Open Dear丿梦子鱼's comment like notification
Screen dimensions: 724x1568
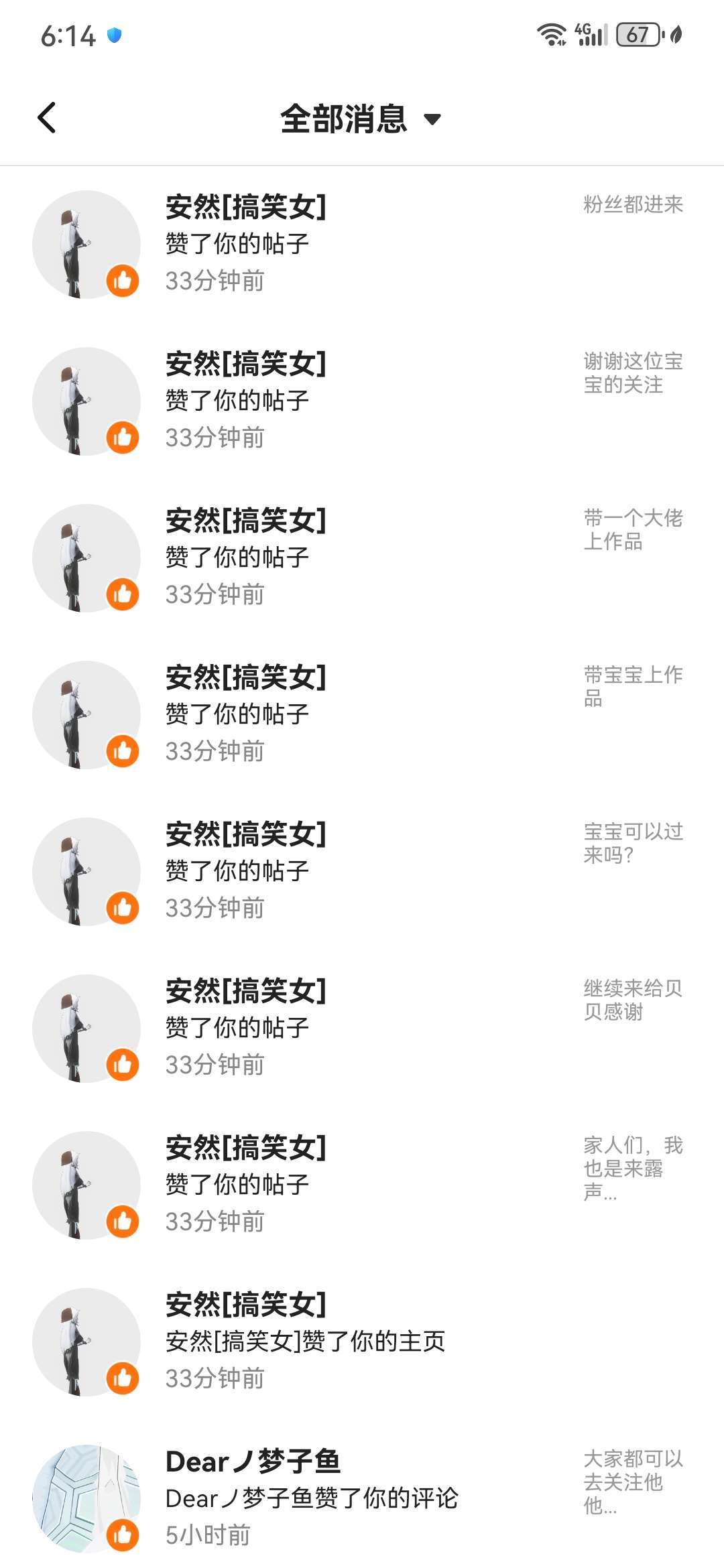click(362, 1498)
